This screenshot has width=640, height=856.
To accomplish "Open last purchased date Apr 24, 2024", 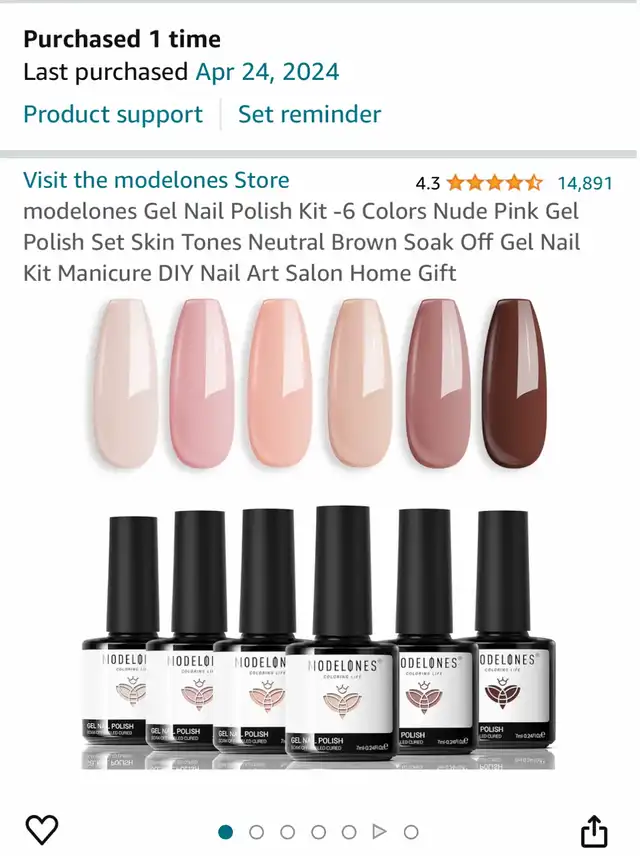I will (x=267, y=72).
